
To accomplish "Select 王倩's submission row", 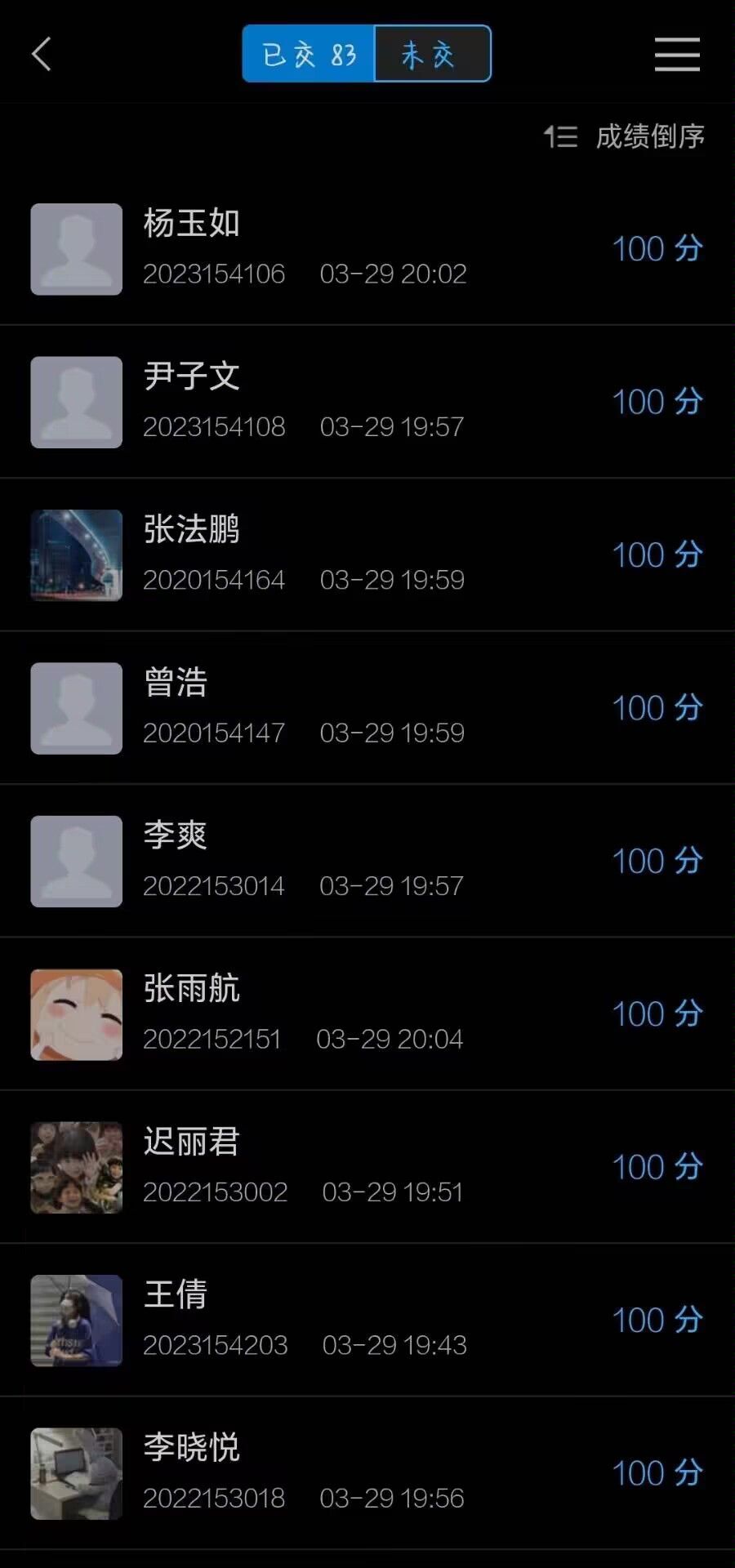I will (x=367, y=1320).
